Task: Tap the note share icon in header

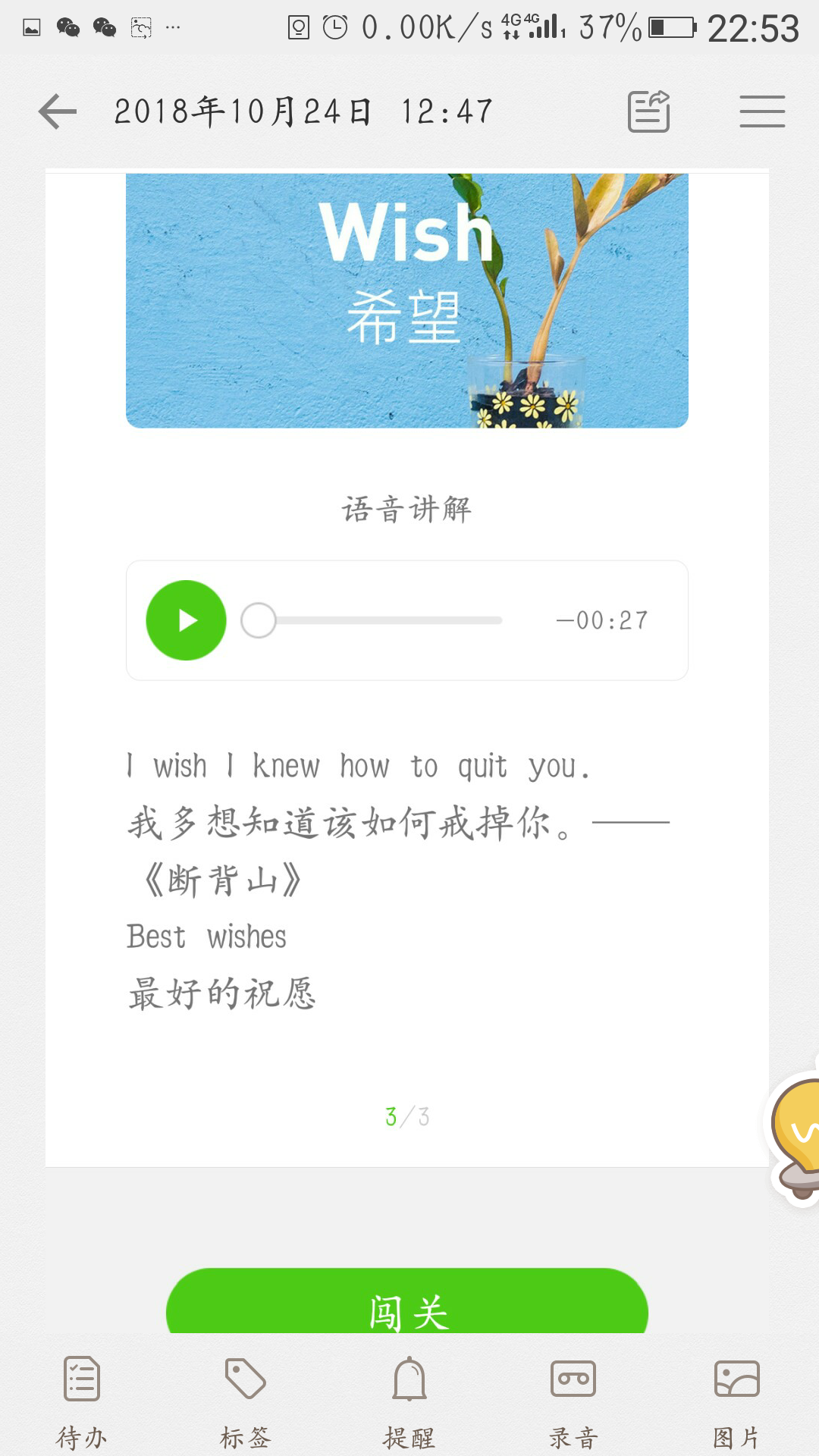Action: coord(649,111)
